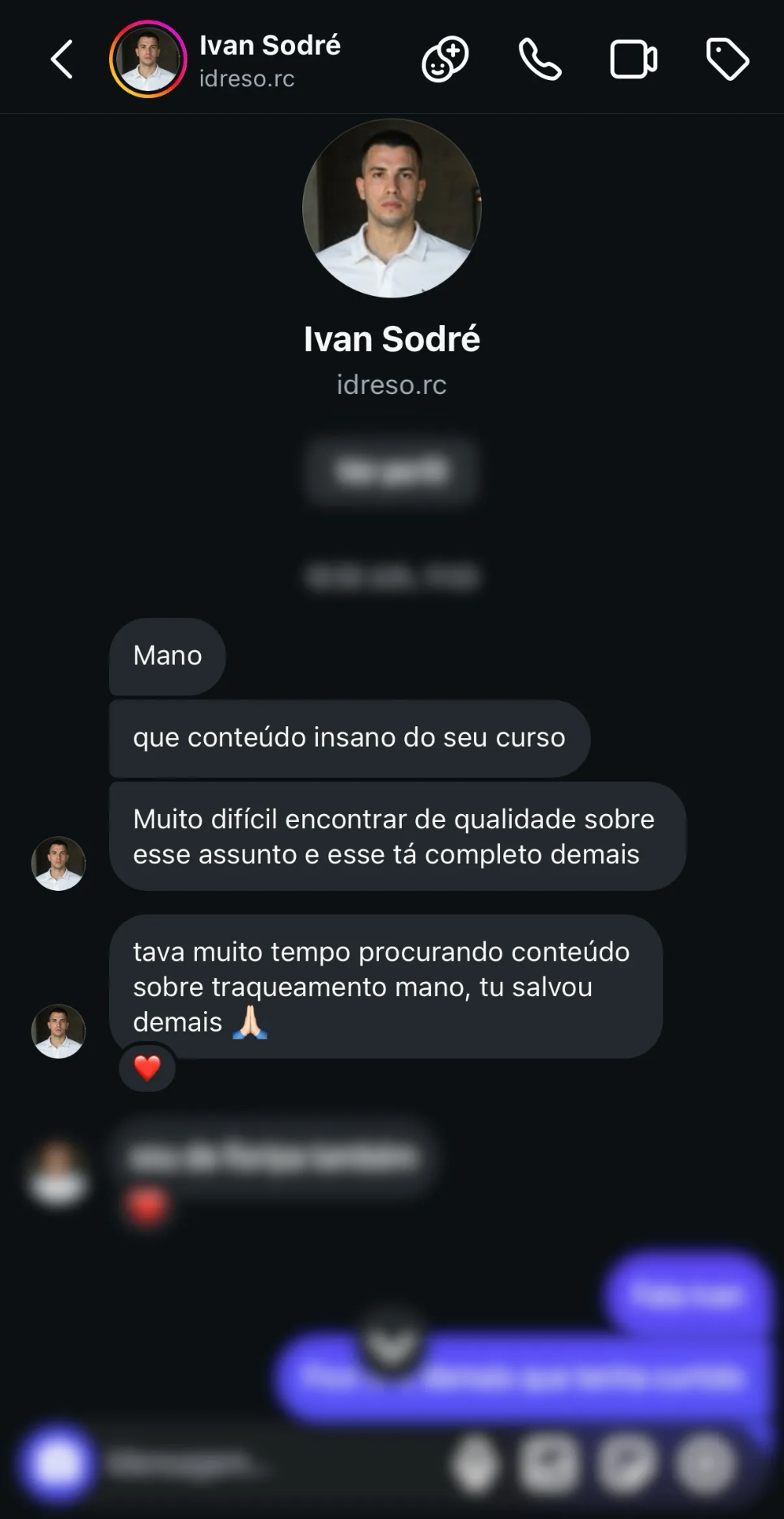This screenshot has height=1519, width=784.
Task: Open the tag icon in the top bar
Action: point(728,59)
